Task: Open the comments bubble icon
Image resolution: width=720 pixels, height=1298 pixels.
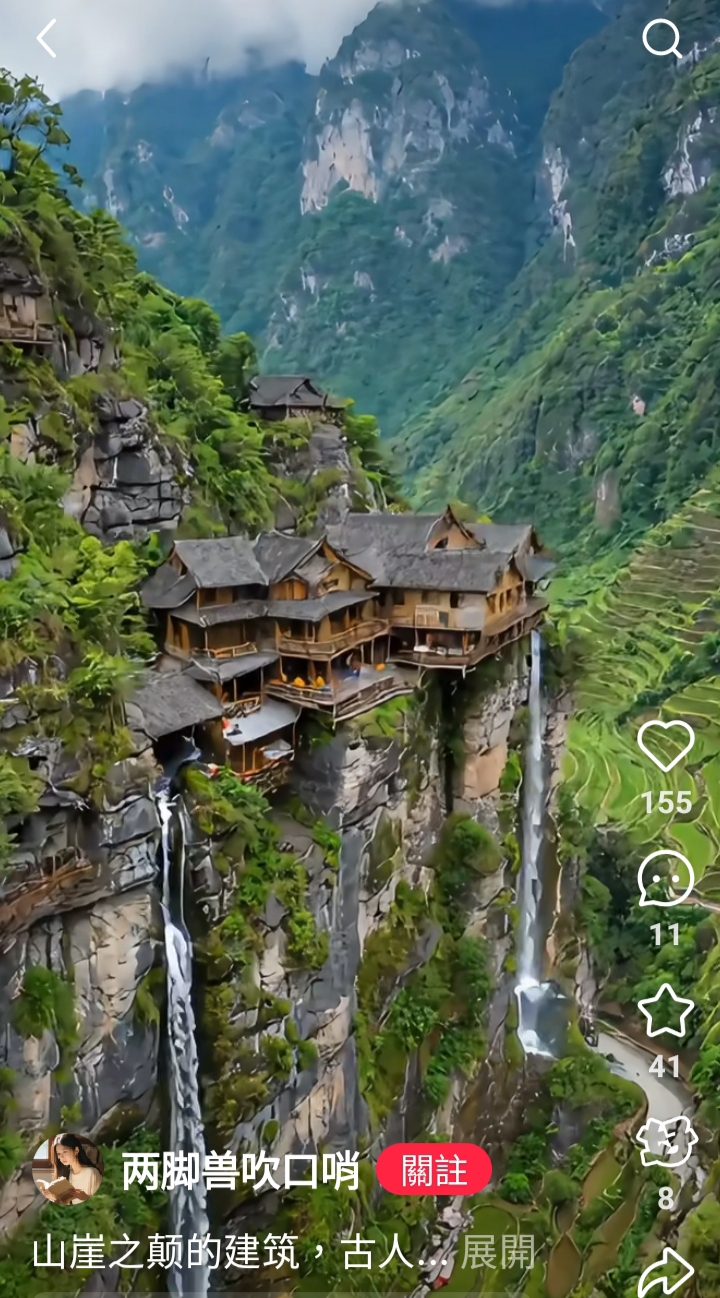Action: point(666,878)
